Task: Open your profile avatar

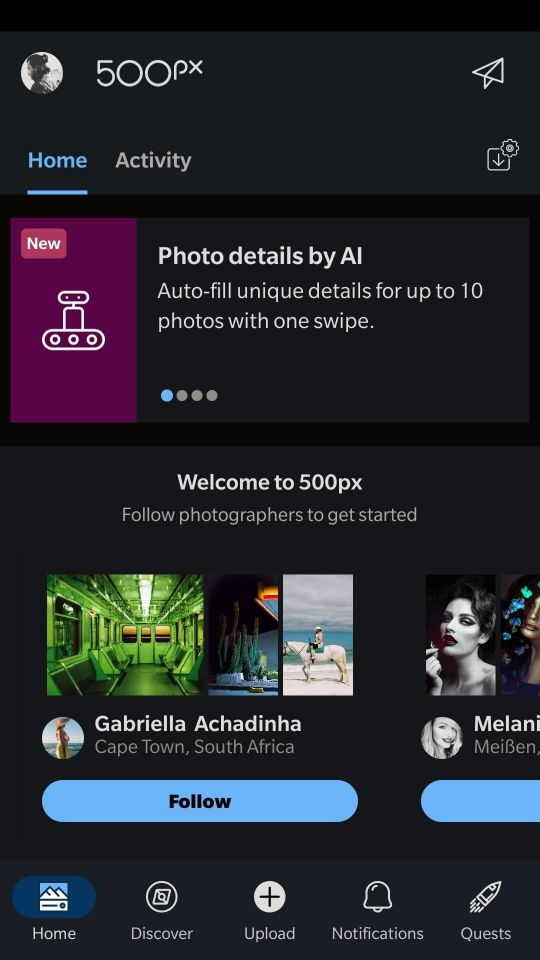Action: pos(42,73)
